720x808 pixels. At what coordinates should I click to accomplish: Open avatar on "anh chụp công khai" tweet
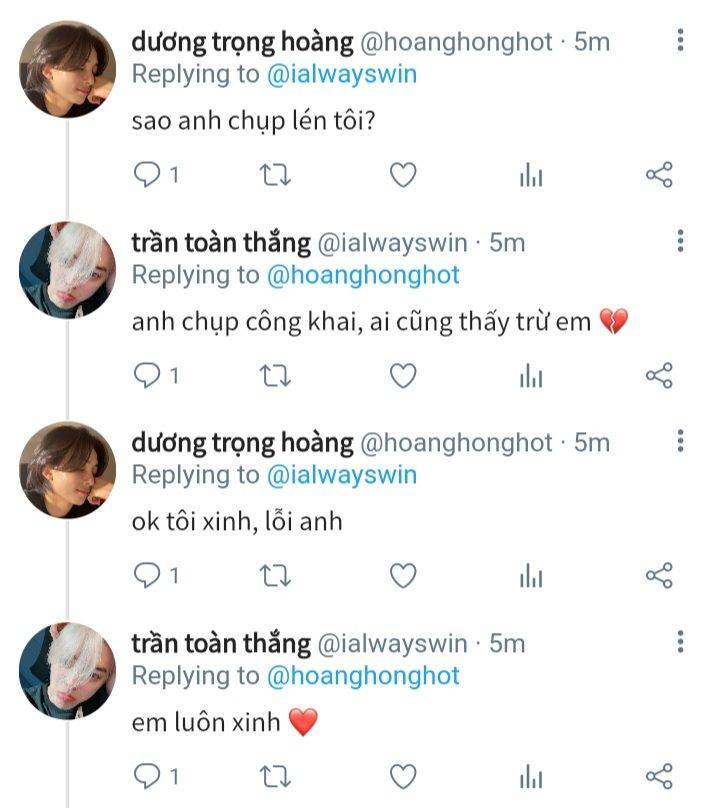(68, 270)
